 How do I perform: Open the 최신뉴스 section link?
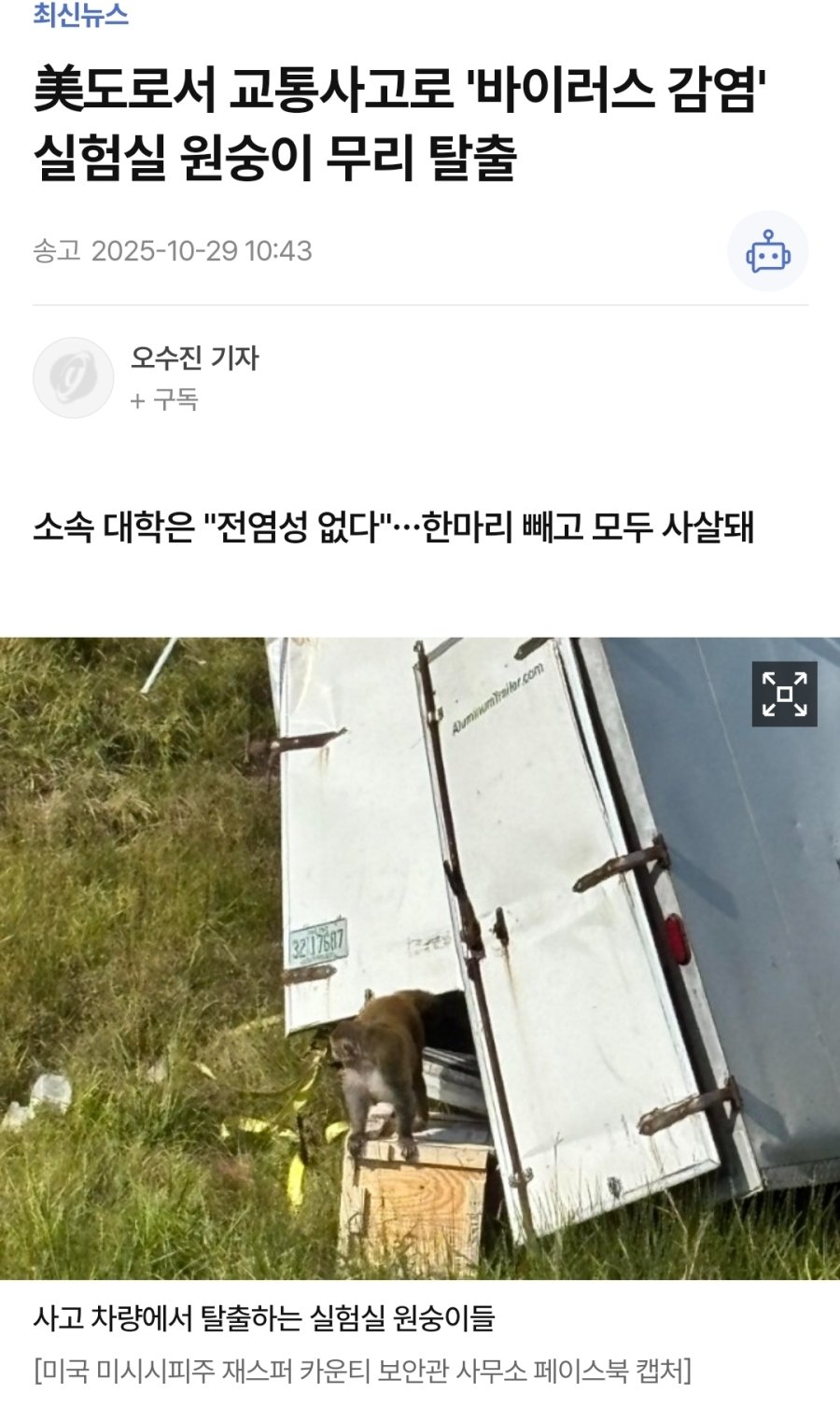[x=80, y=14]
